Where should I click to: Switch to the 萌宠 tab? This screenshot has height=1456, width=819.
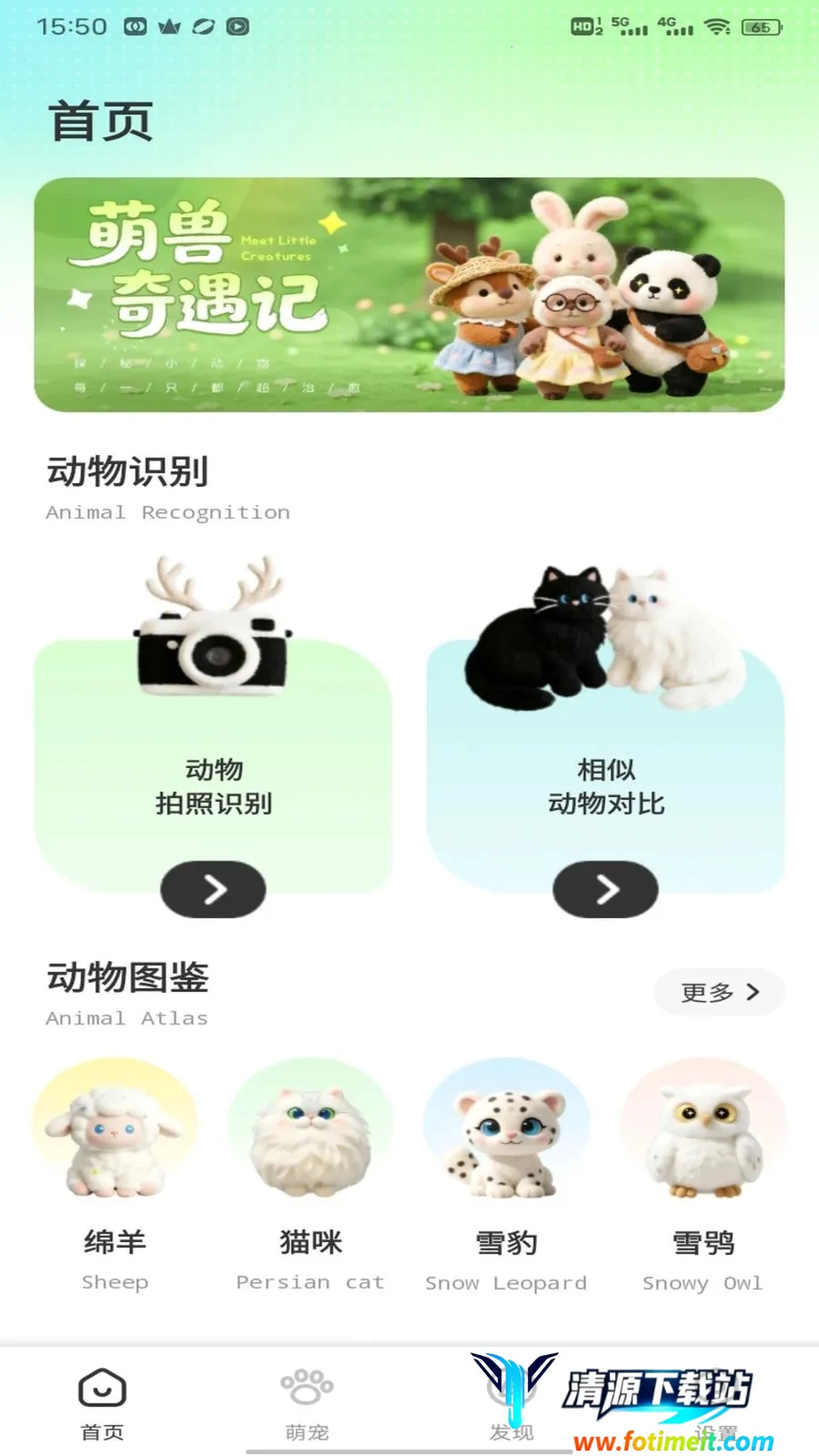point(307,1404)
